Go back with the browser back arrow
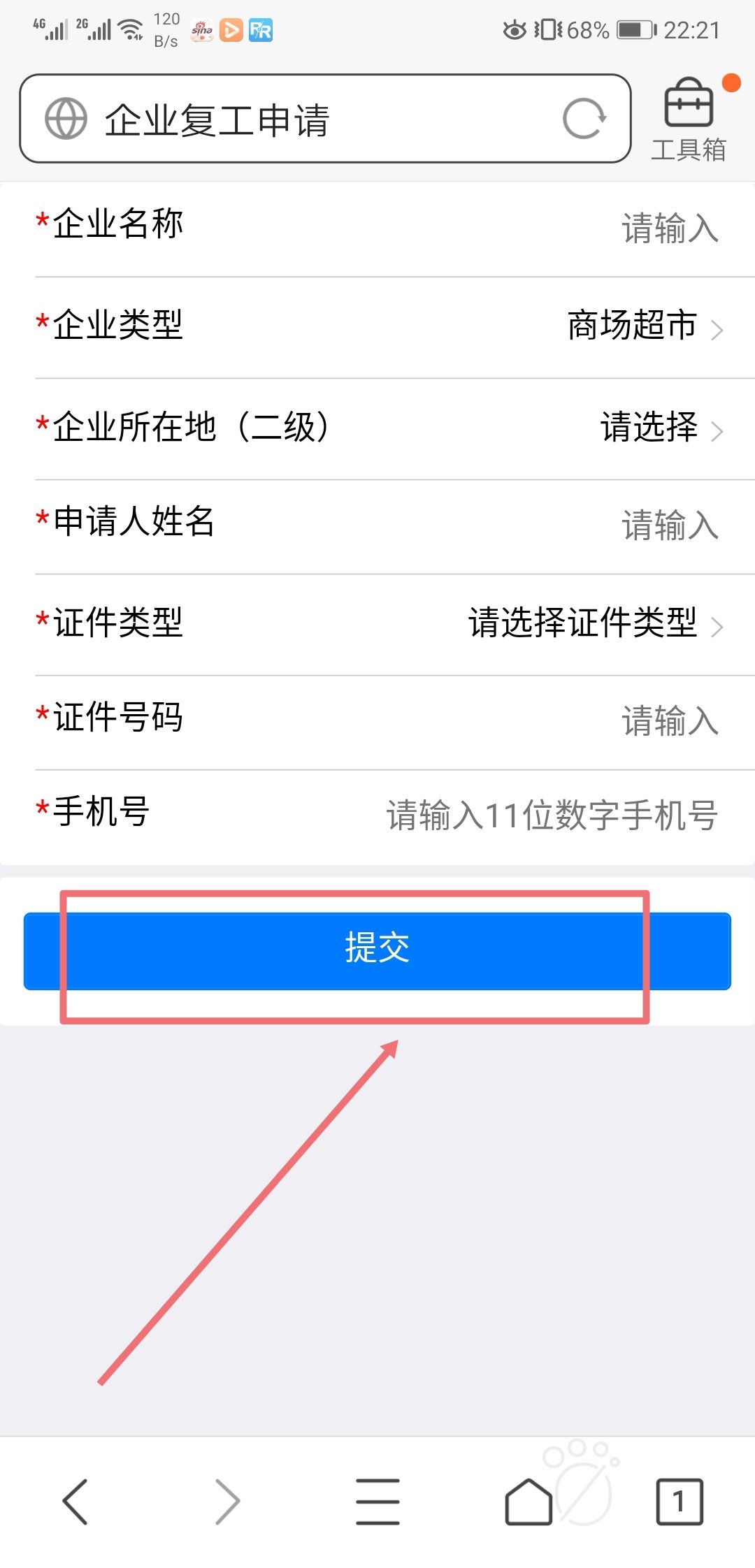Viewport: 755px width, 1568px height. tap(75, 1501)
